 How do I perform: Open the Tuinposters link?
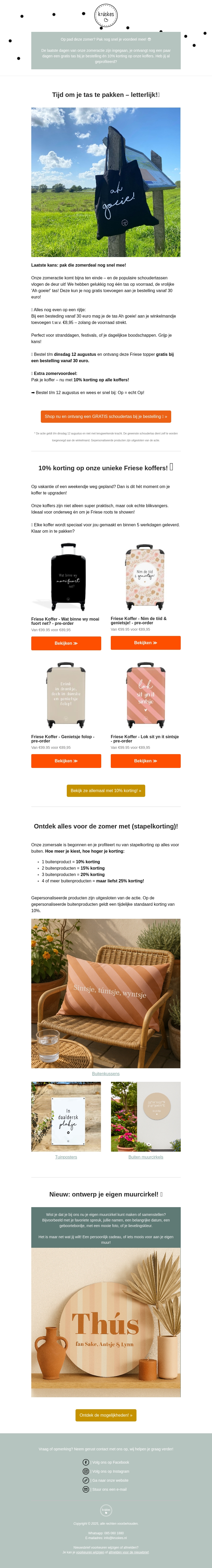tap(66, 1156)
